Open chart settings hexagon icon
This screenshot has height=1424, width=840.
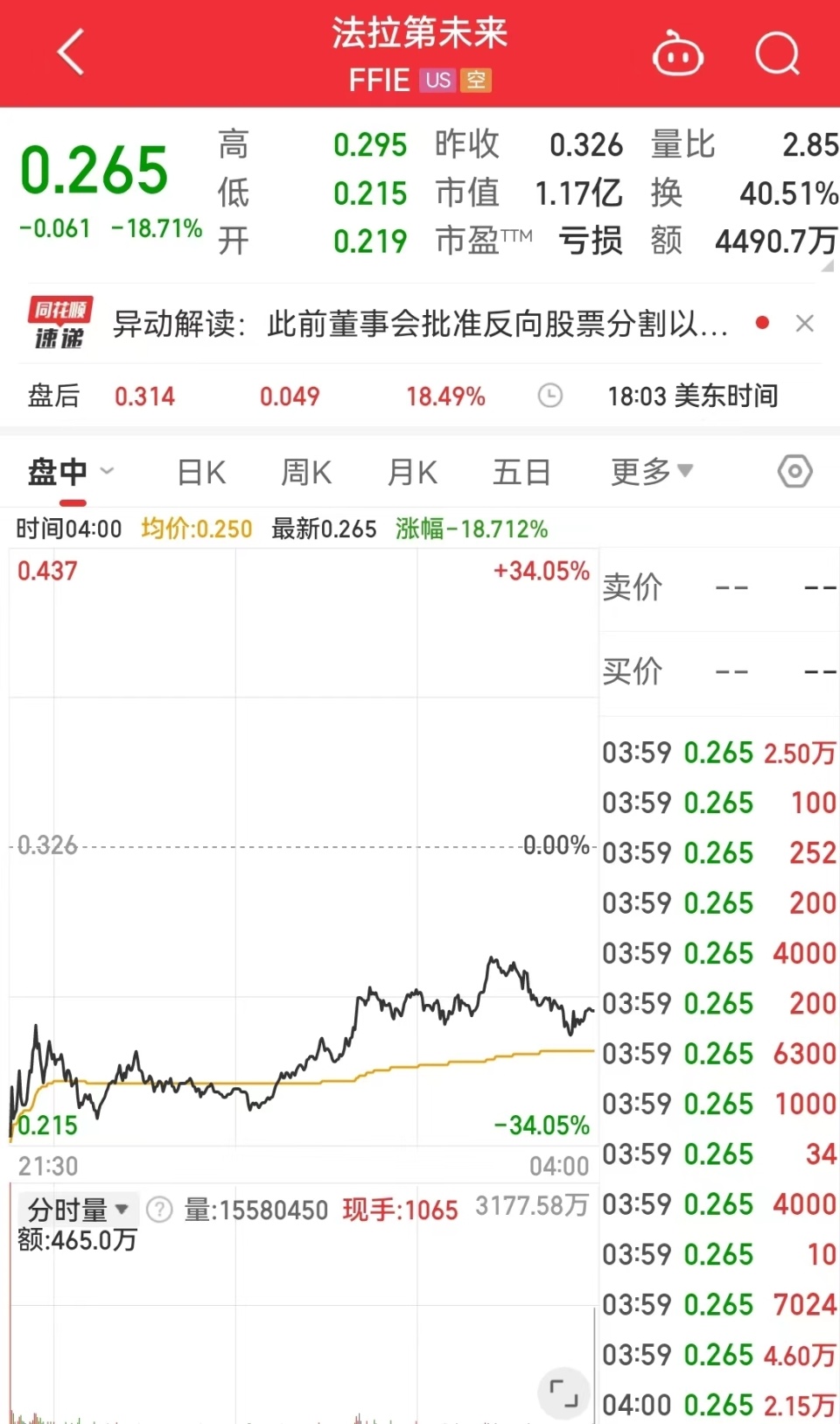794,473
